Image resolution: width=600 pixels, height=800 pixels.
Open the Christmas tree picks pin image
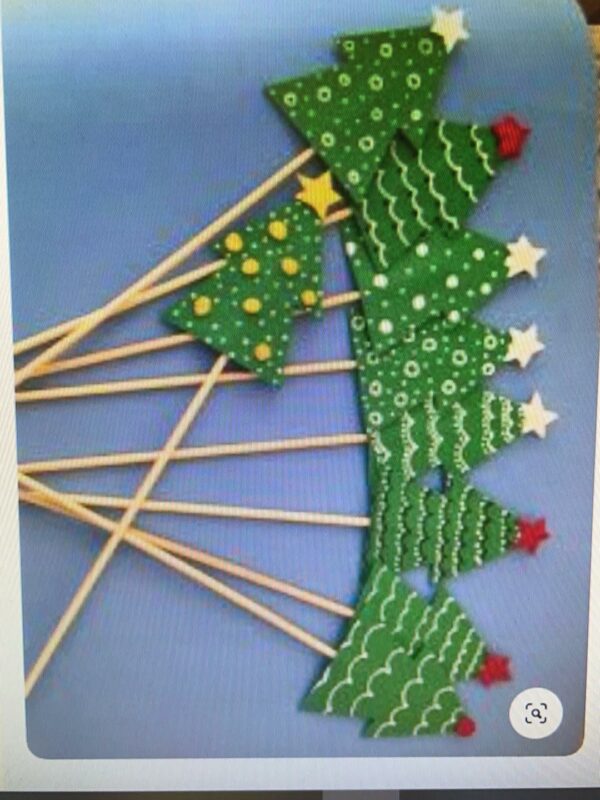tap(300, 380)
